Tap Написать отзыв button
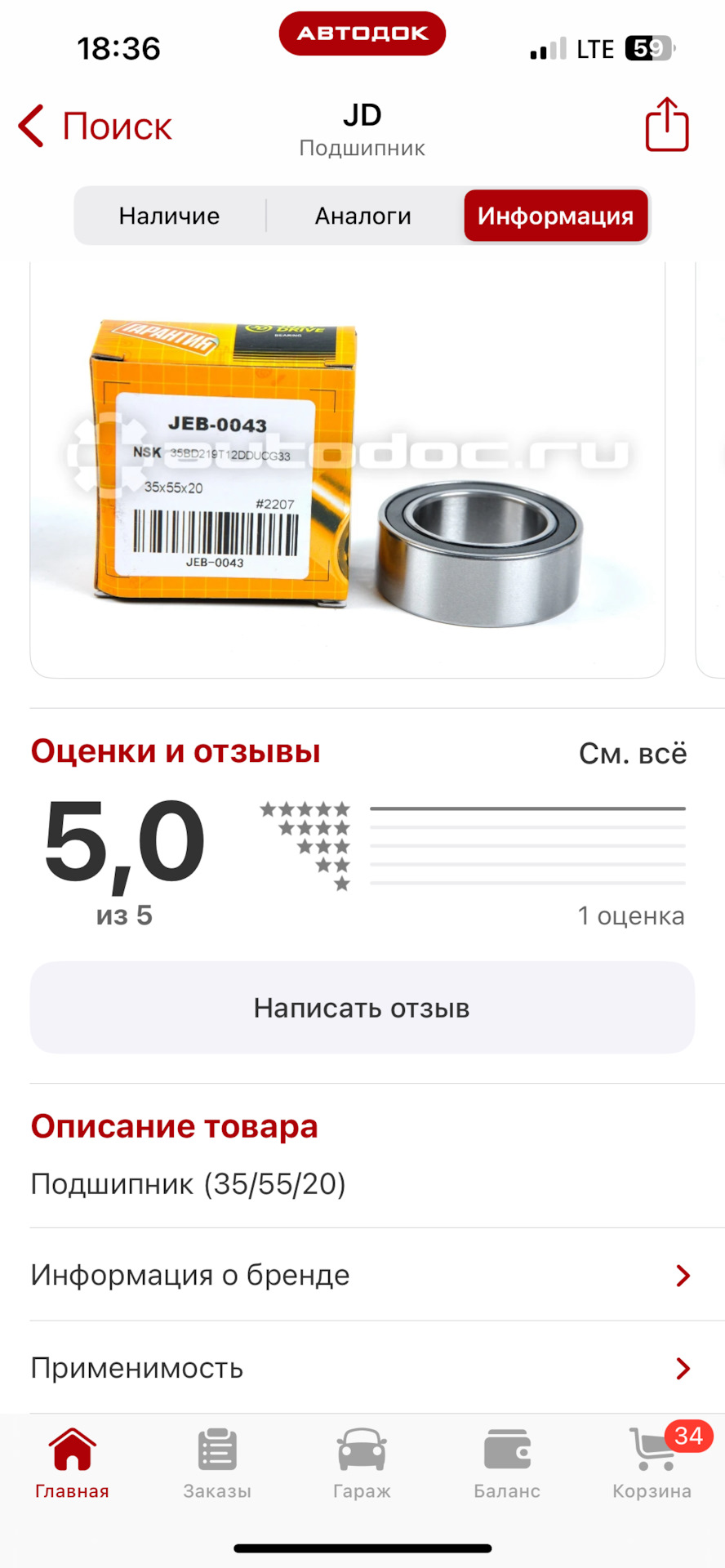Viewport: 725px width, 1568px height. tap(362, 1008)
